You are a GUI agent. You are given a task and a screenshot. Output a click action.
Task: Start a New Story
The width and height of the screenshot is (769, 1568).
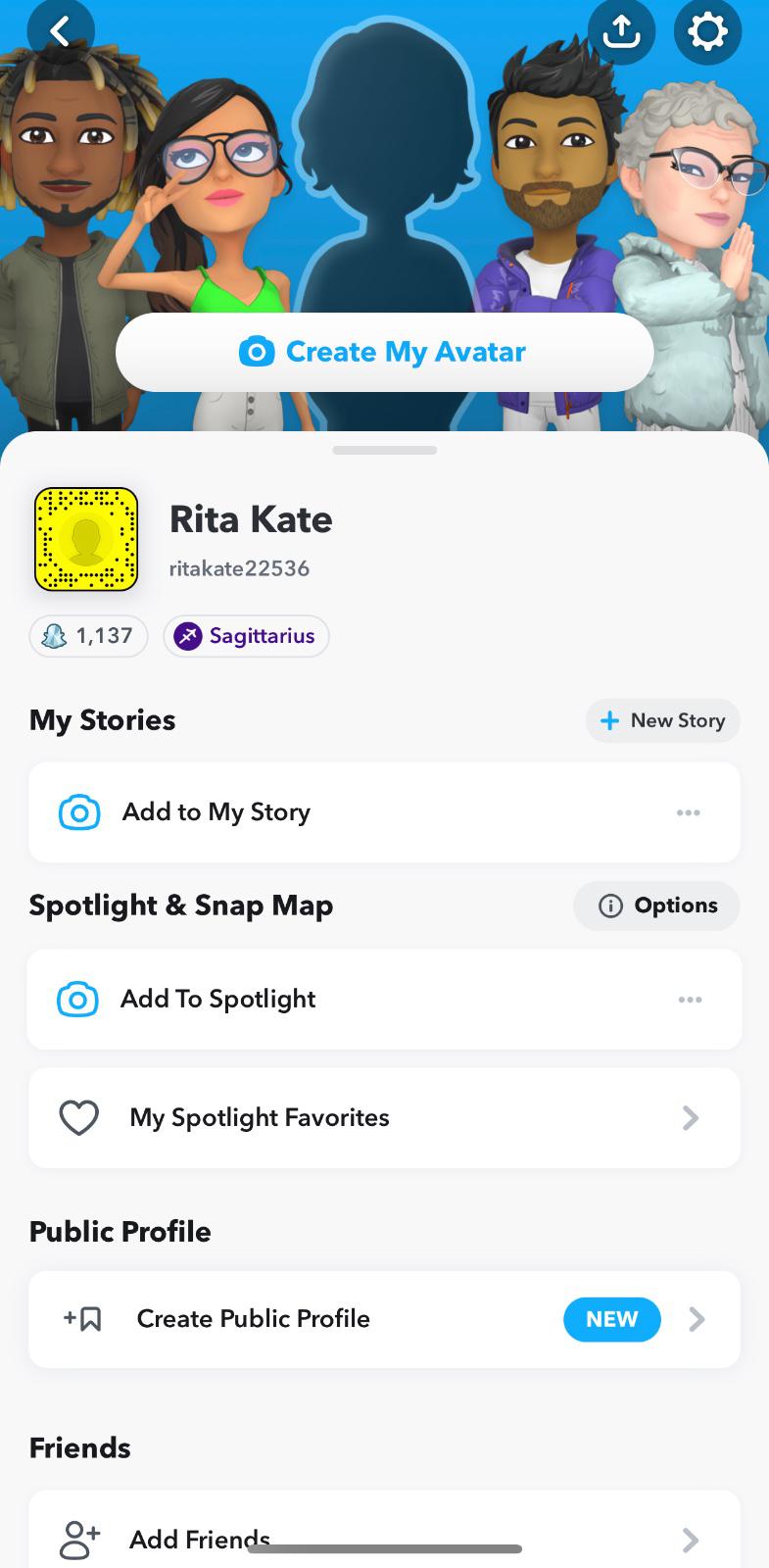tap(662, 720)
